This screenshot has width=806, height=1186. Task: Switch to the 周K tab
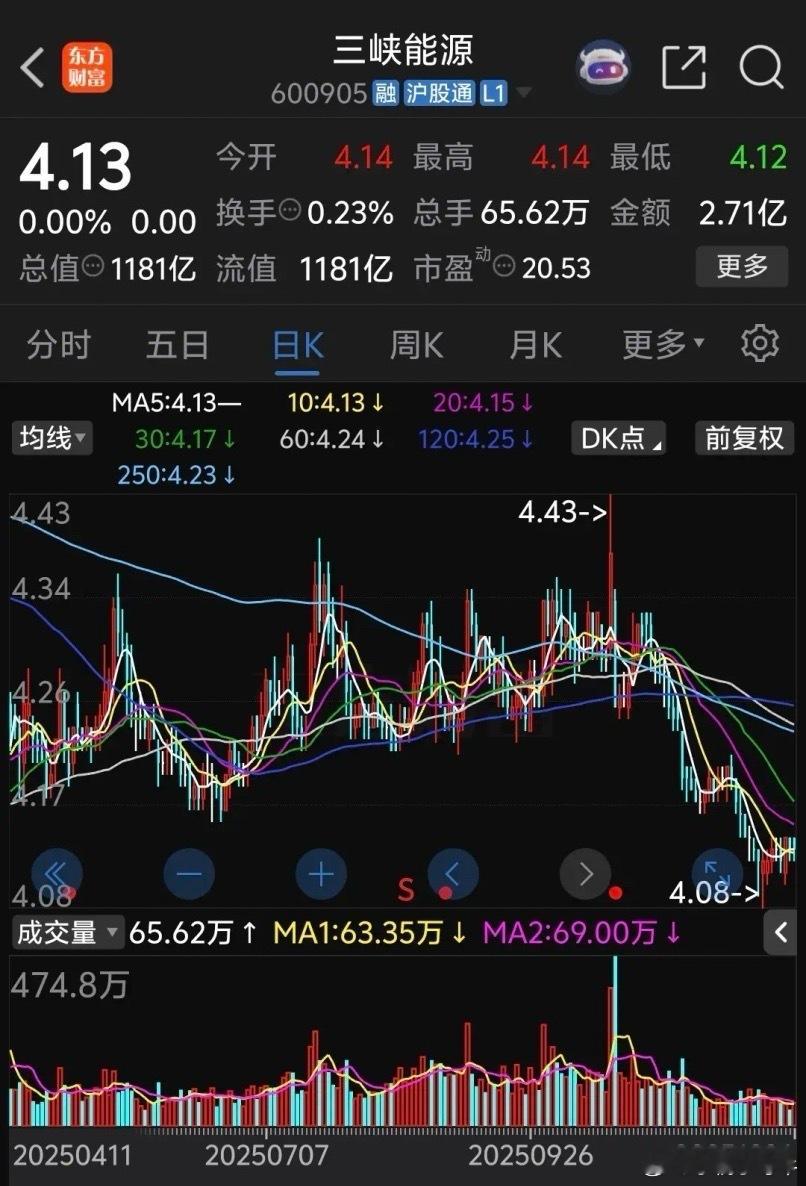click(x=415, y=344)
